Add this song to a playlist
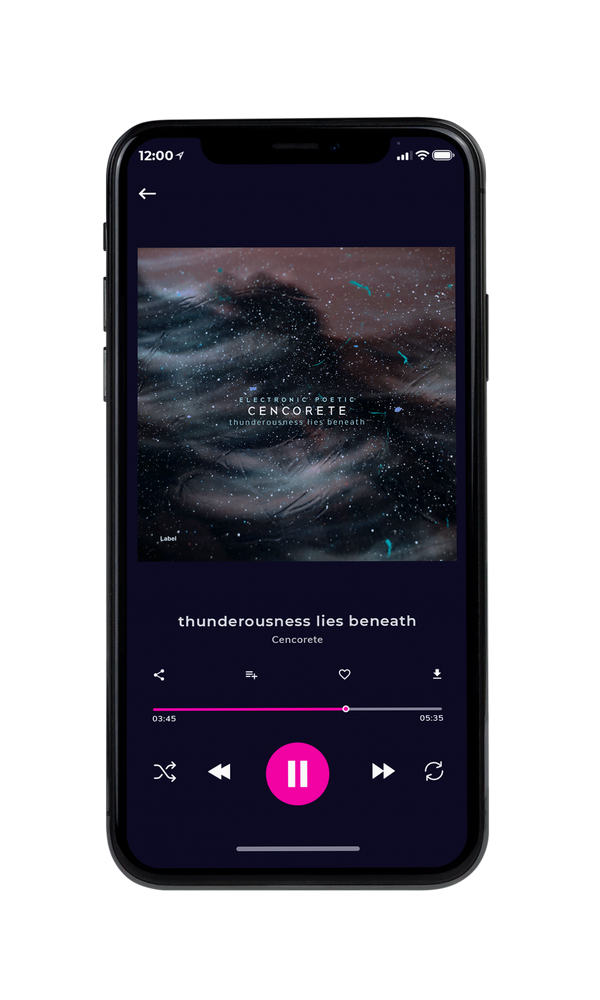 click(251, 675)
